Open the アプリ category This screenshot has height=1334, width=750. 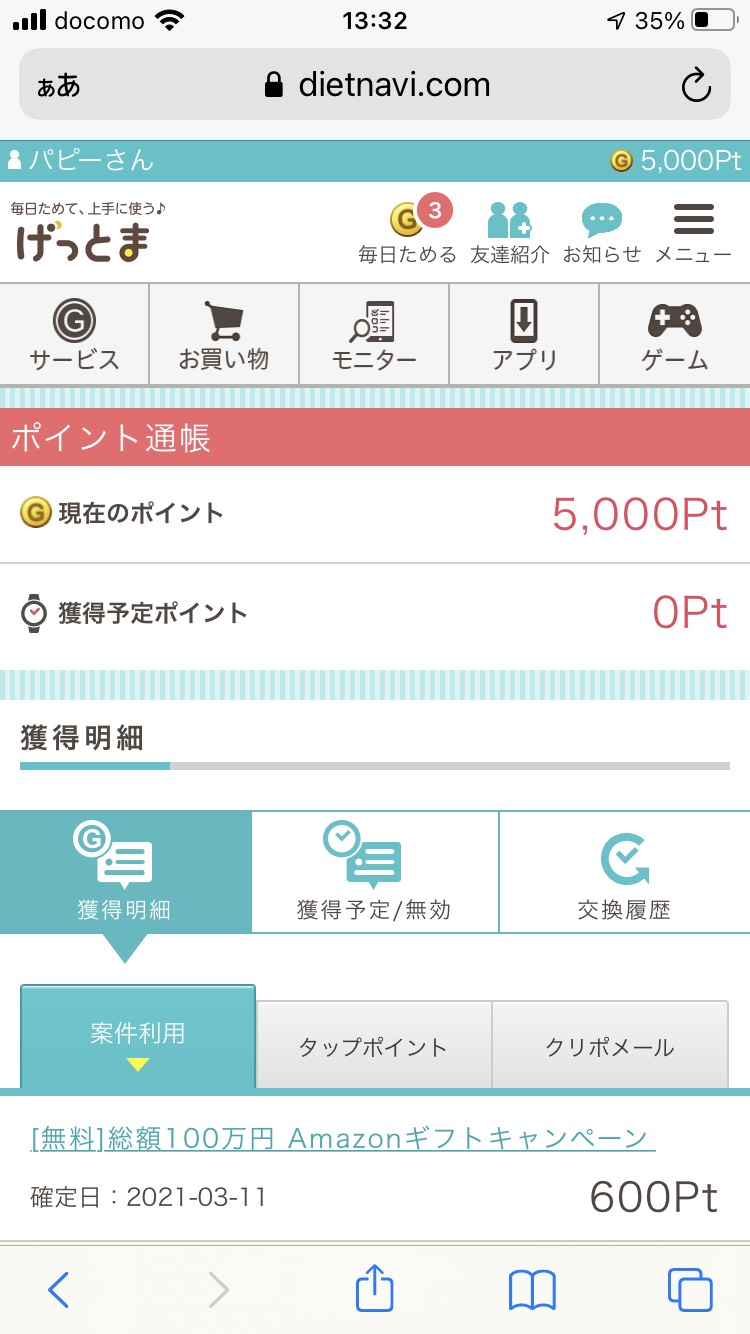tap(524, 334)
